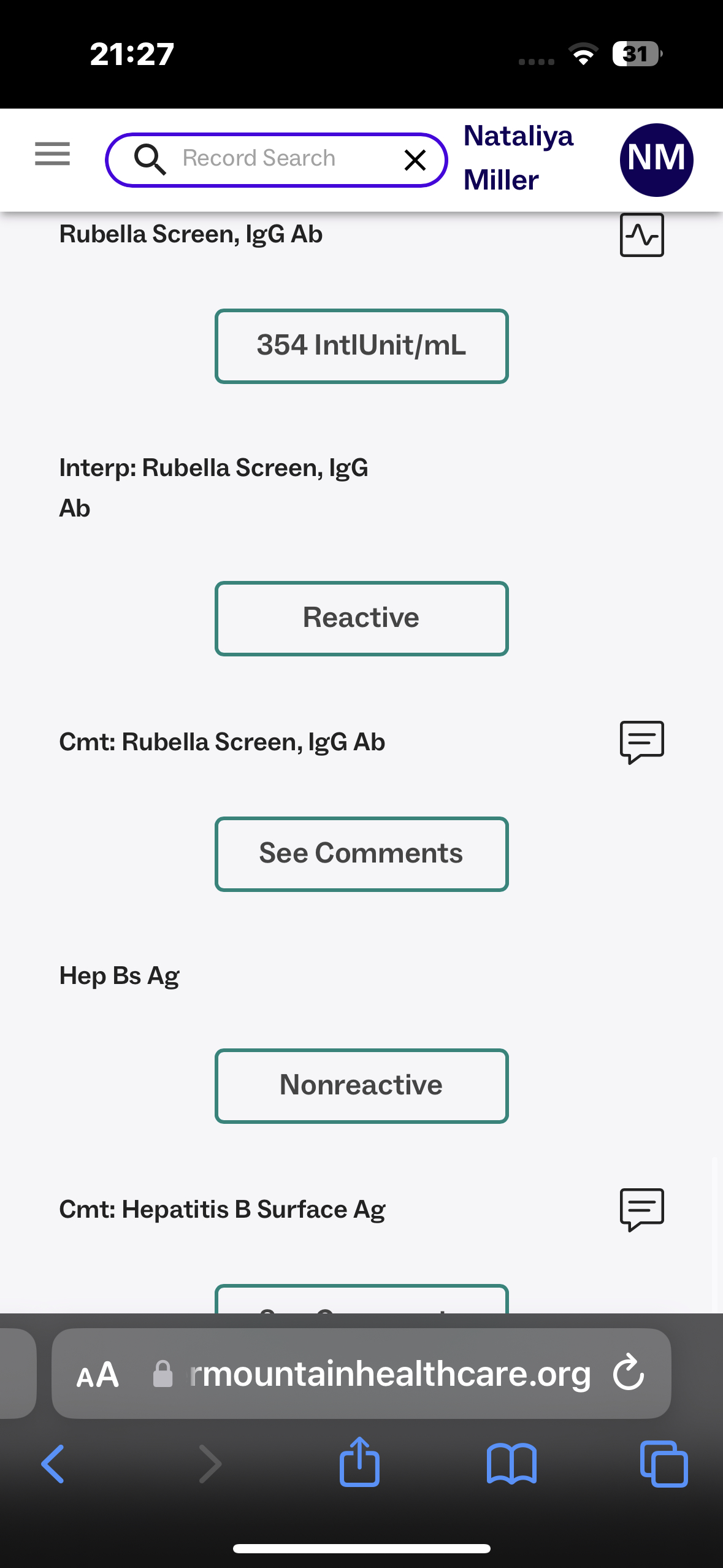The height and width of the screenshot is (1568, 723).
Task: Go back to the previous page
Action: [x=53, y=1464]
